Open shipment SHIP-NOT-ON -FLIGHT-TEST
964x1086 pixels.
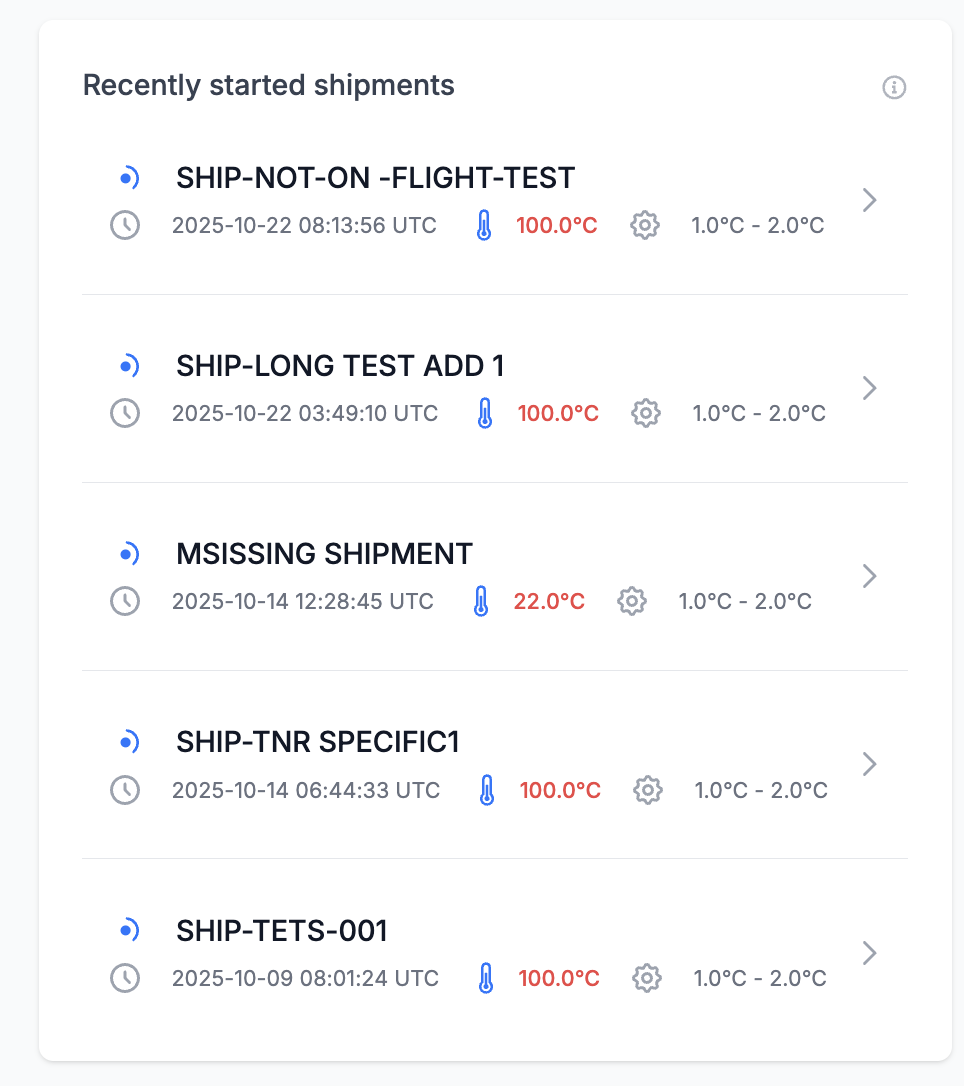pyautogui.click(x=376, y=178)
